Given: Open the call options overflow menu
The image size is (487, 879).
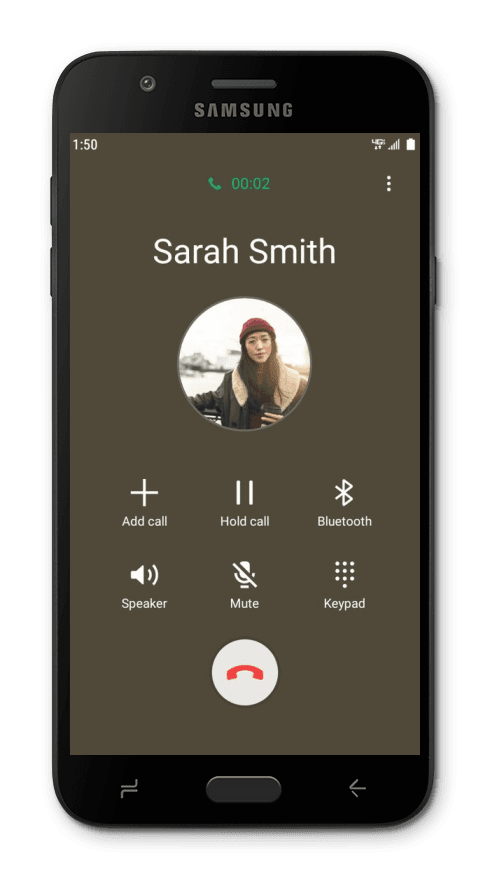Looking at the screenshot, I should point(388,183).
